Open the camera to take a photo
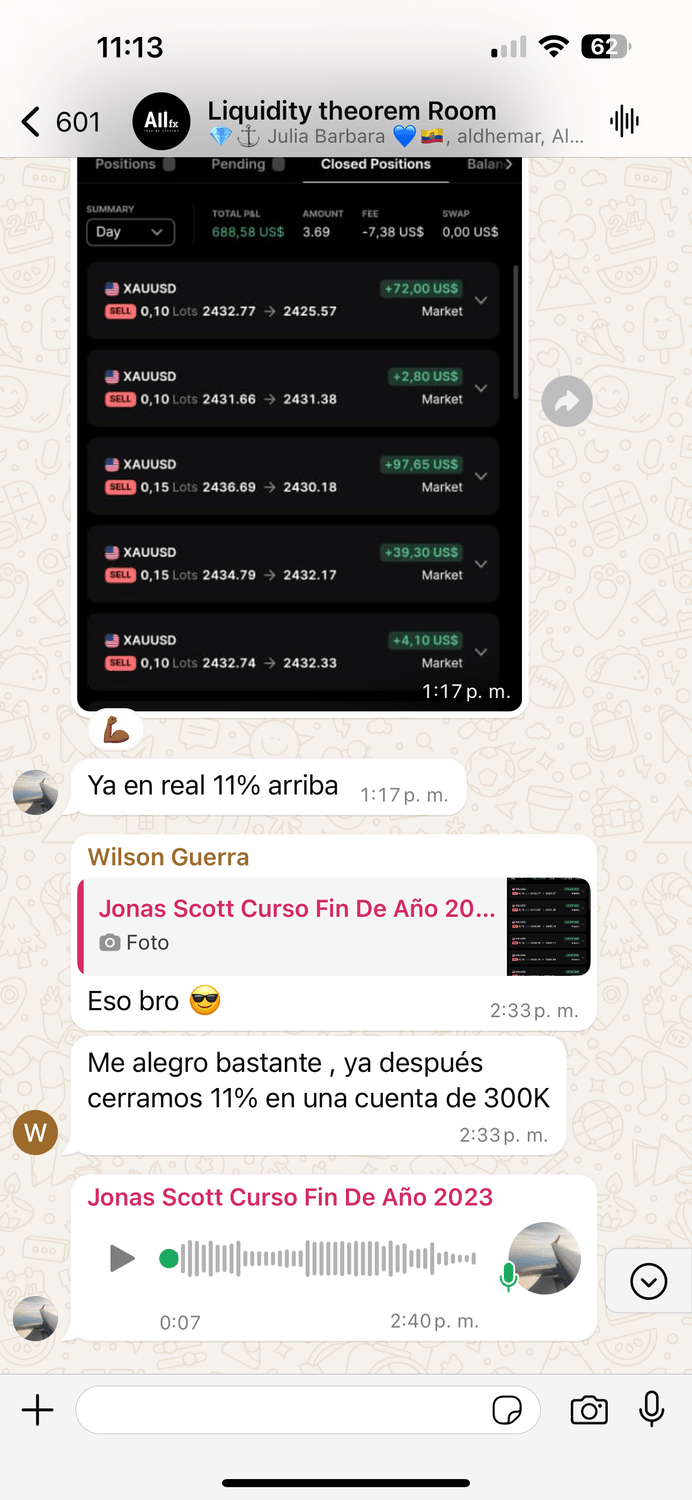 [x=589, y=1410]
